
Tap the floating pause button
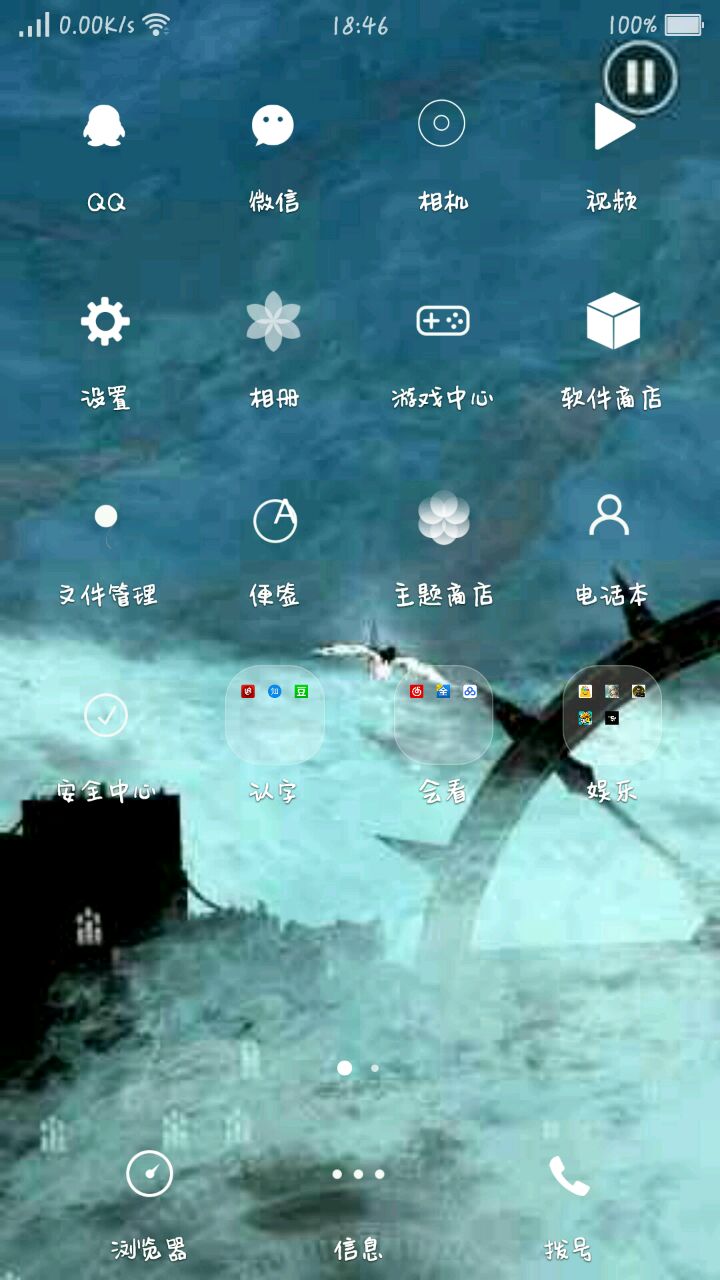tap(640, 77)
